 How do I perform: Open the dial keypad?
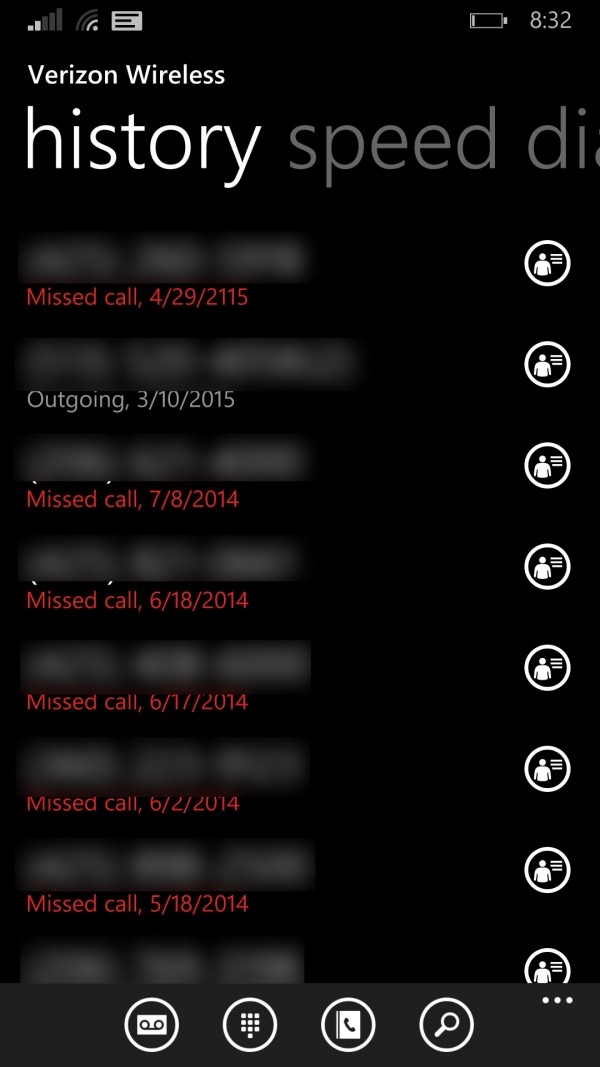click(249, 1024)
